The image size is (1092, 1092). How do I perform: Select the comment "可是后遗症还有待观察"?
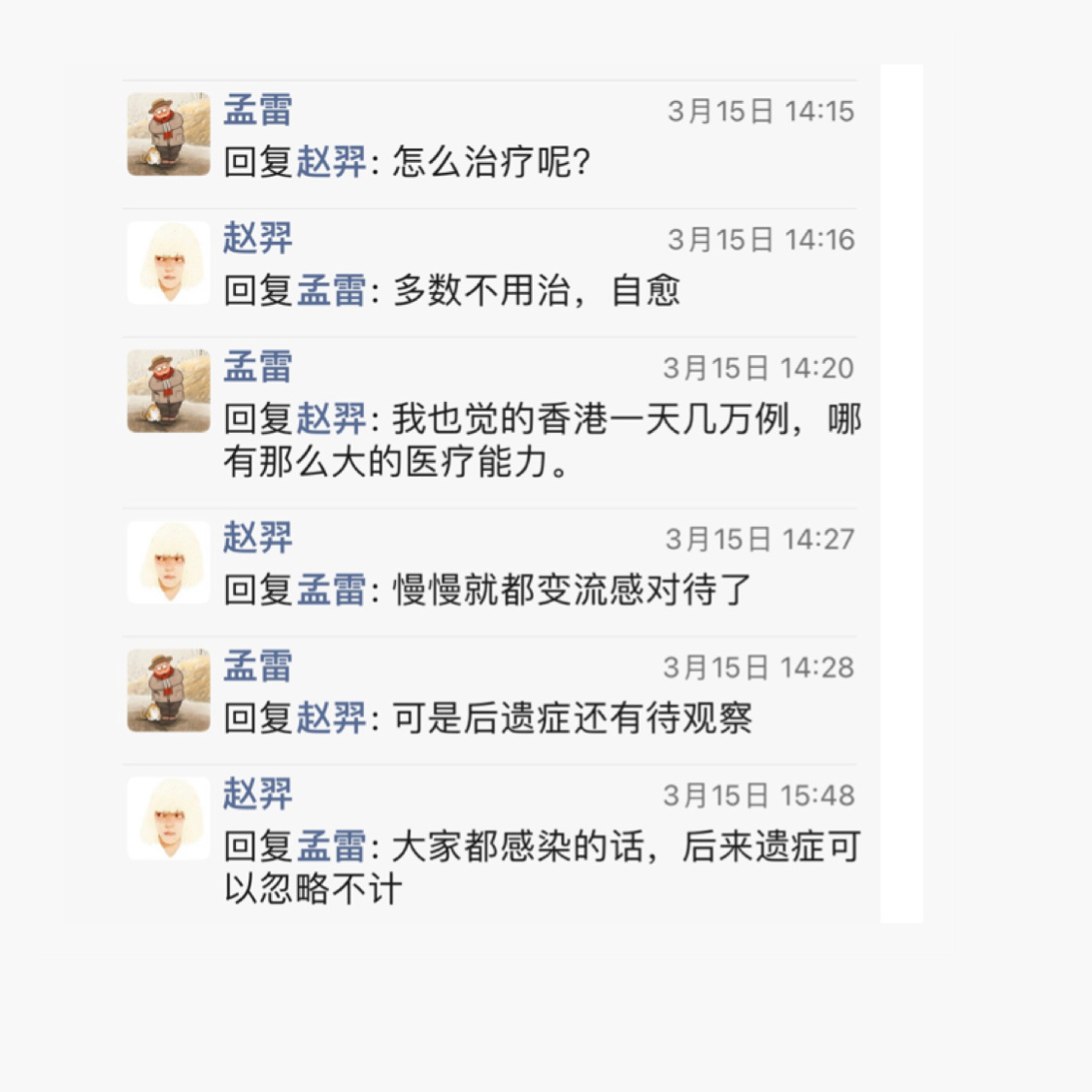click(x=572, y=718)
